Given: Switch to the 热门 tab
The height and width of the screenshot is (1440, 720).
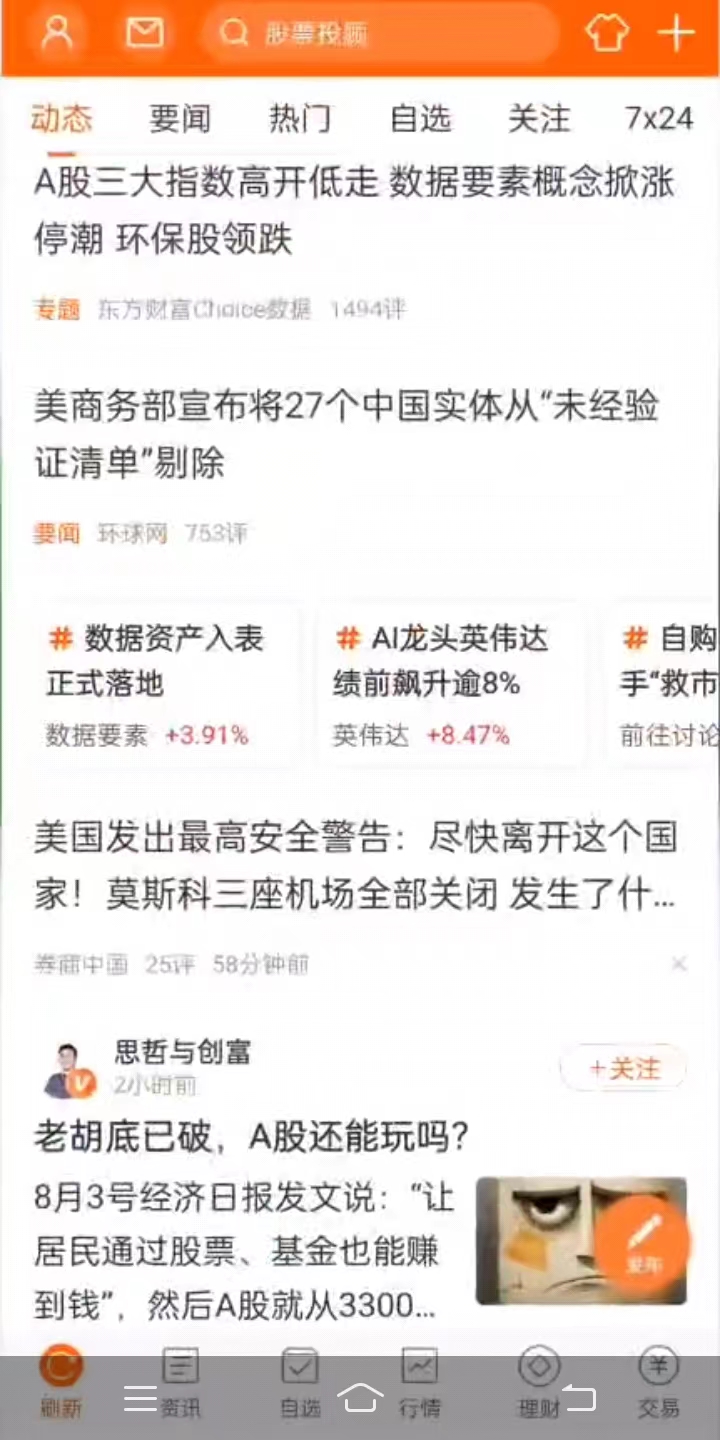Looking at the screenshot, I should point(300,119).
